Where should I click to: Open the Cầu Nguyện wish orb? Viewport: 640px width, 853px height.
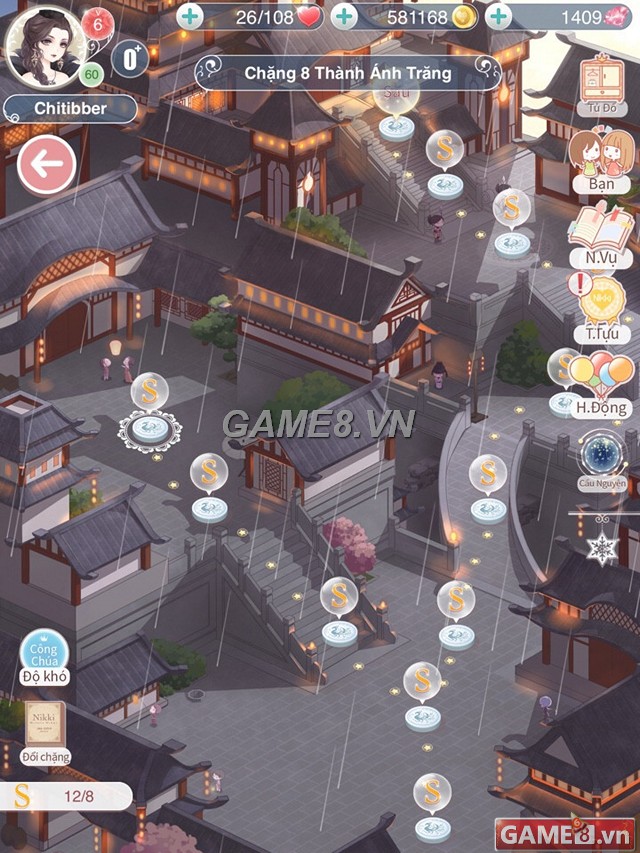point(603,458)
